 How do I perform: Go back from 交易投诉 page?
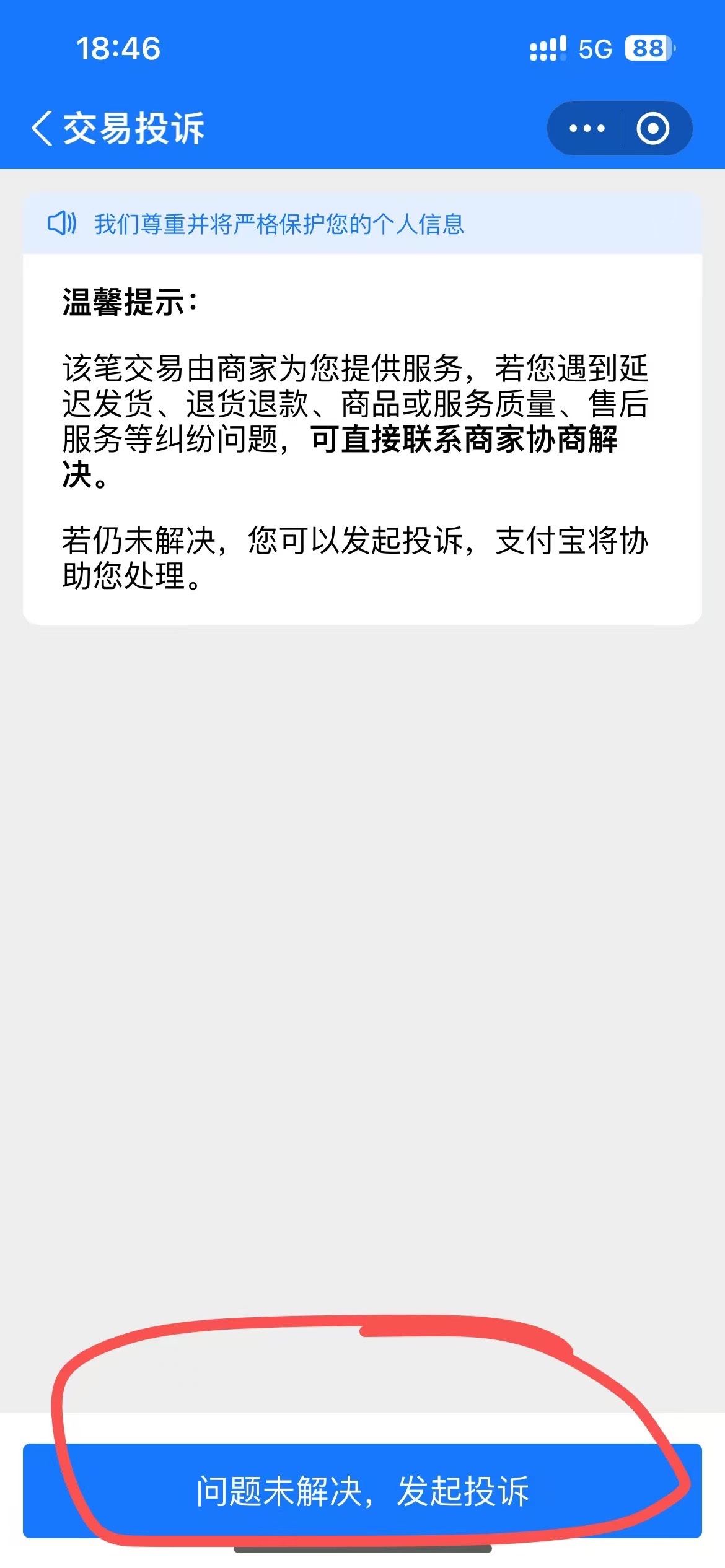click(x=42, y=128)
